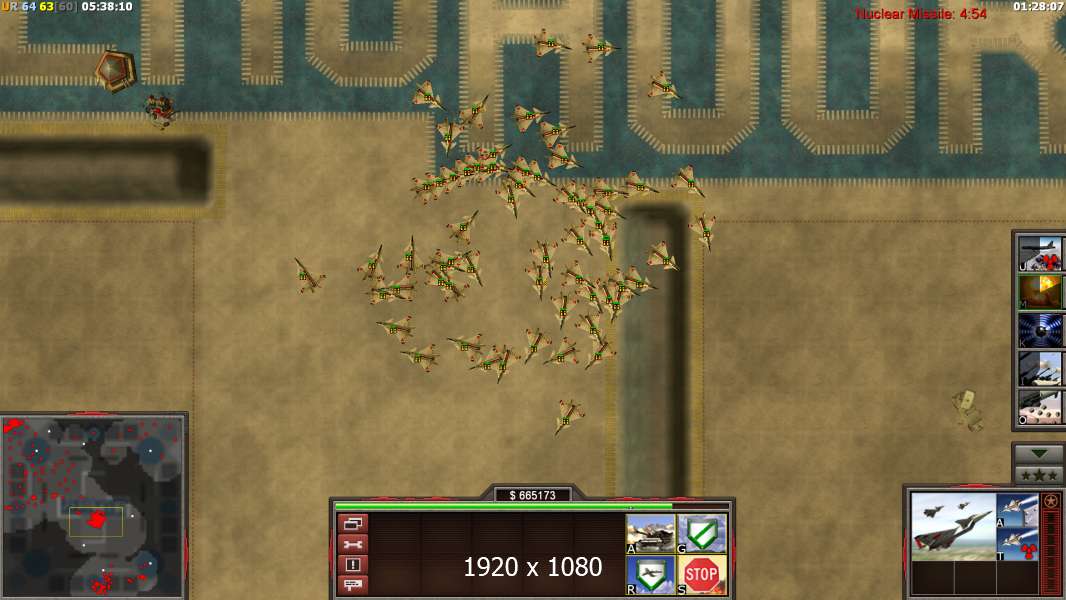Viewport: 1066px width, 600px height.
Task: Collapse shortcuts with the green down arrow
Action: click(x=1038, y=454)
